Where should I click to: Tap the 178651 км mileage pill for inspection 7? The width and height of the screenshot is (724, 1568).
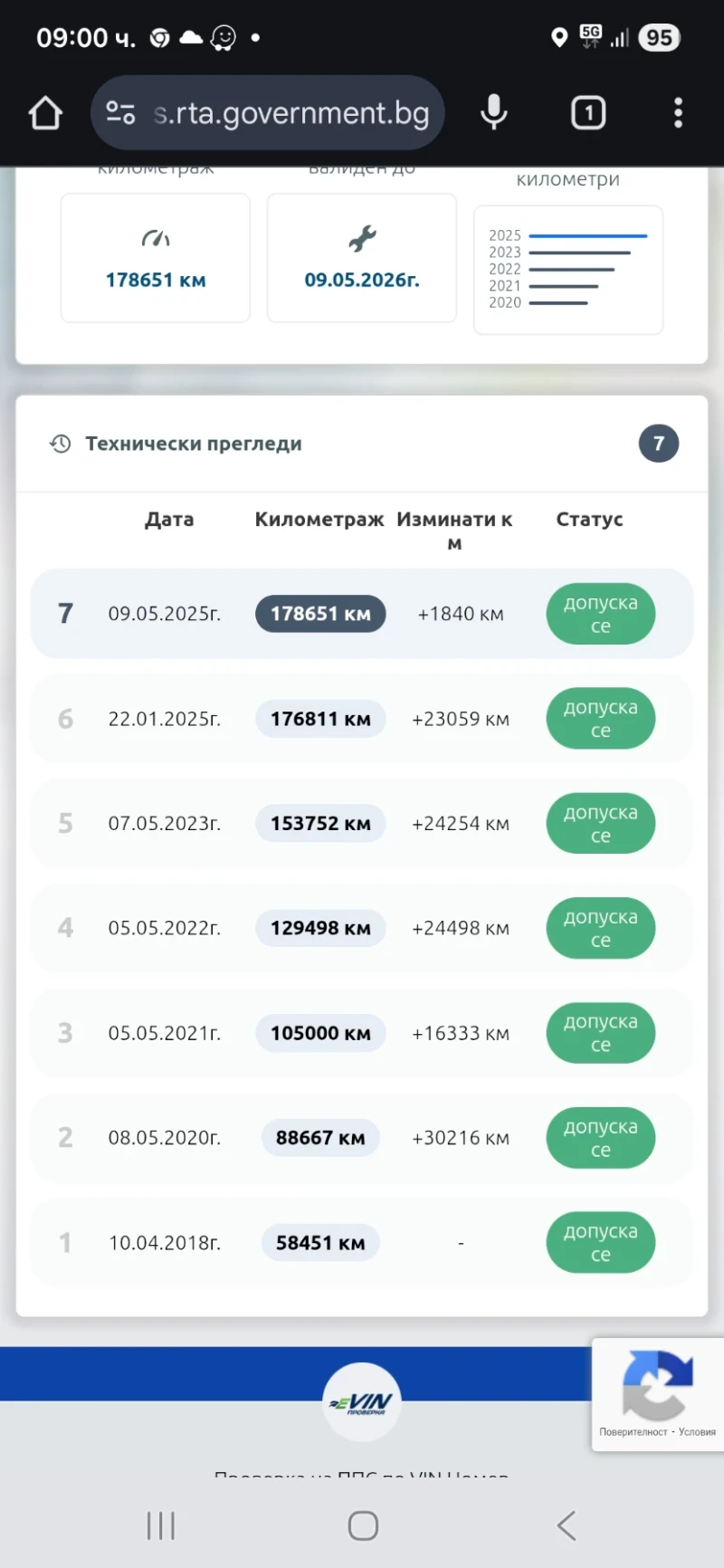pyautogui.click(x=319, y=614)
